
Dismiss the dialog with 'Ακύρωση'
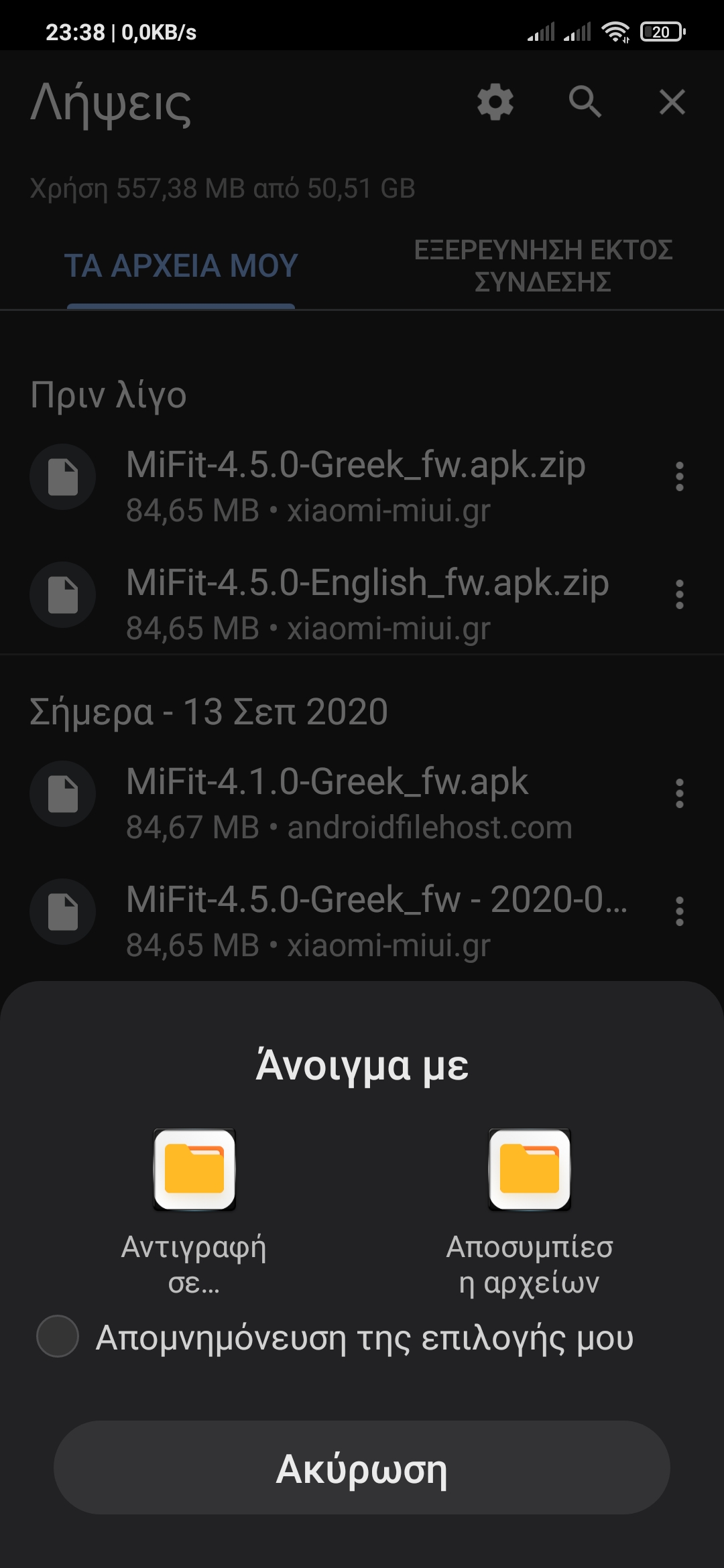(362, 1467)
